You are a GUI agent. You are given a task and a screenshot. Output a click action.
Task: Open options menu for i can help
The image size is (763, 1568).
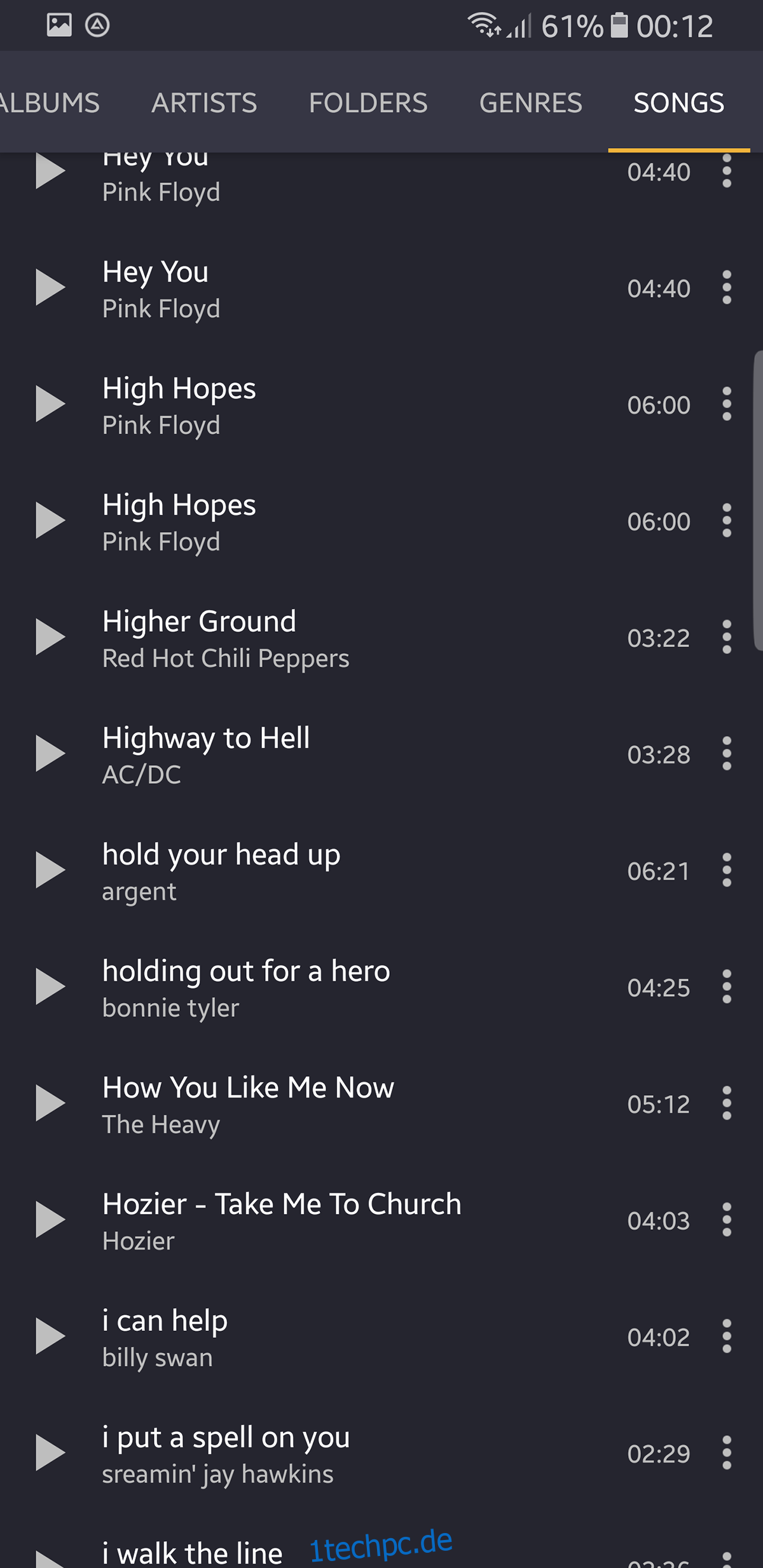coord(727,1336)
